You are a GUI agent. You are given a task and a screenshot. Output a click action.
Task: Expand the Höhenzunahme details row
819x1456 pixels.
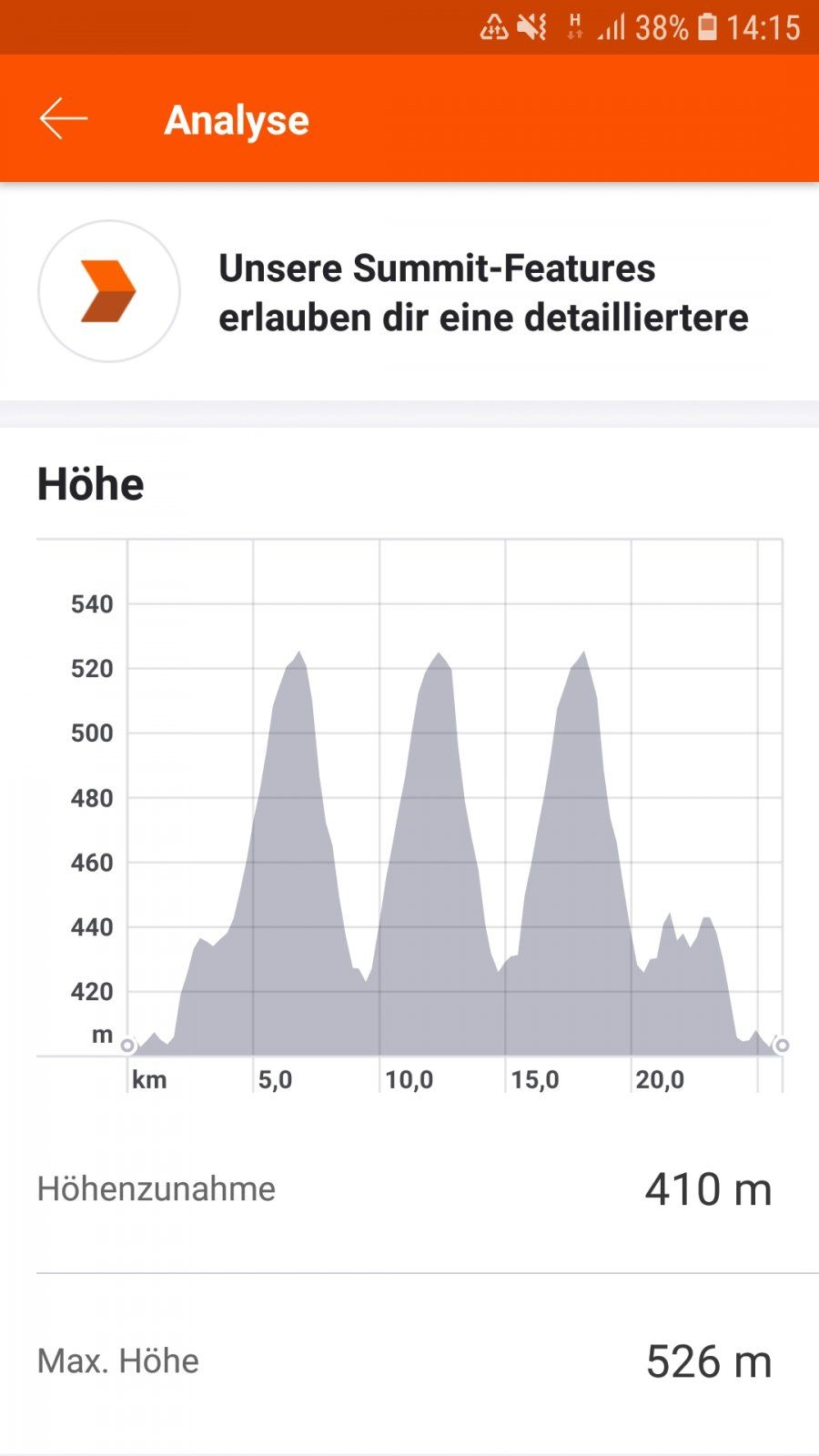tap(409, 1188)
